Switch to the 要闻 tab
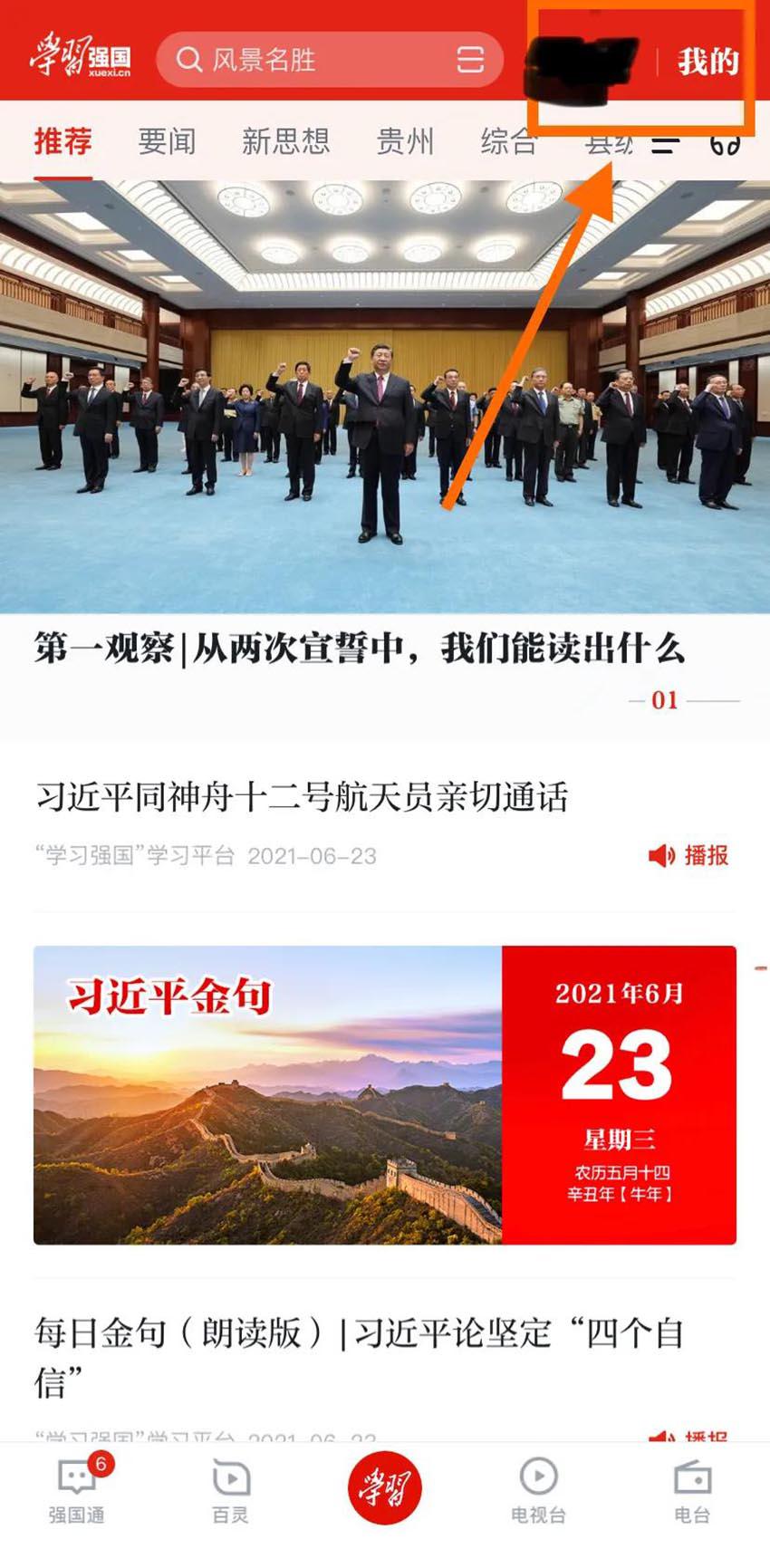 (167, 141)
